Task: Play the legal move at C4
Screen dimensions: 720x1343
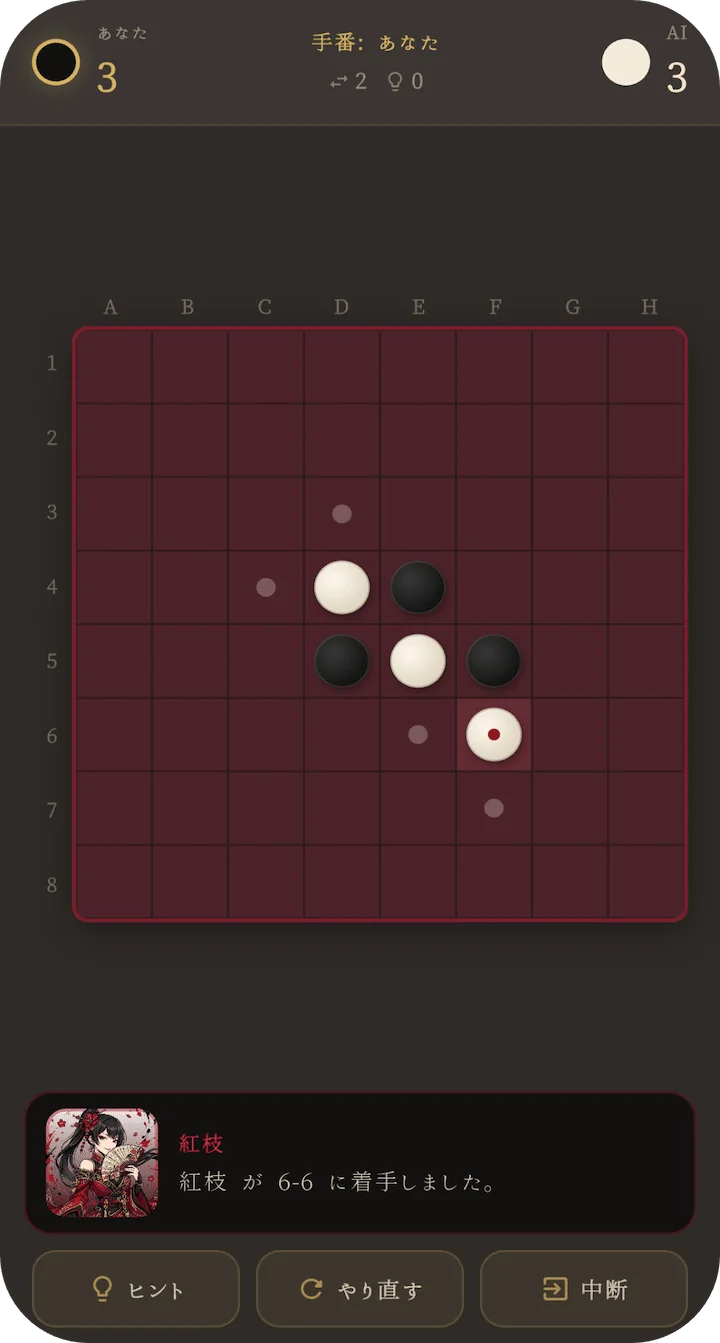Action: [266, 588]
